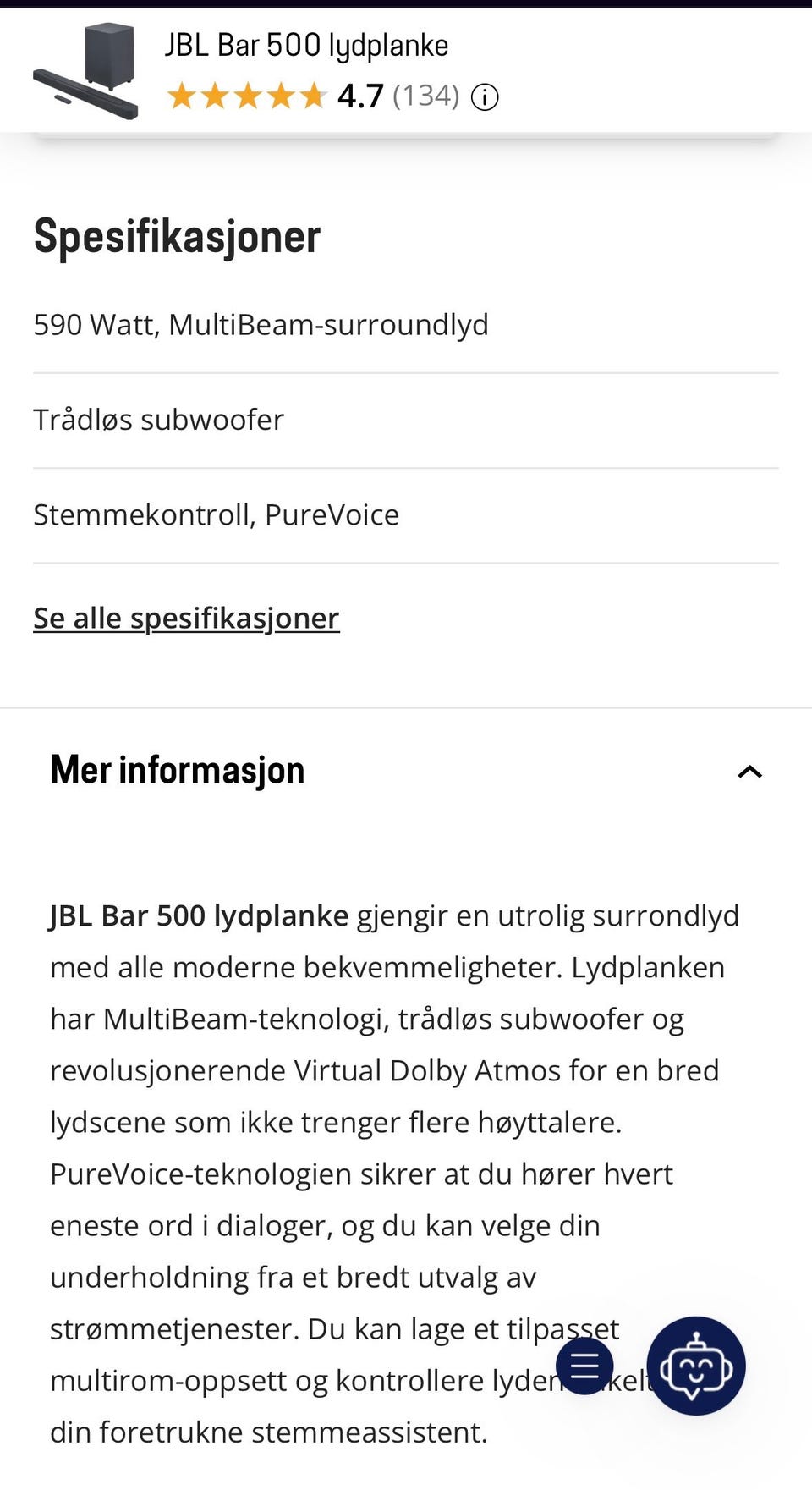Click the upward chevron arrow

coord(749,771)
